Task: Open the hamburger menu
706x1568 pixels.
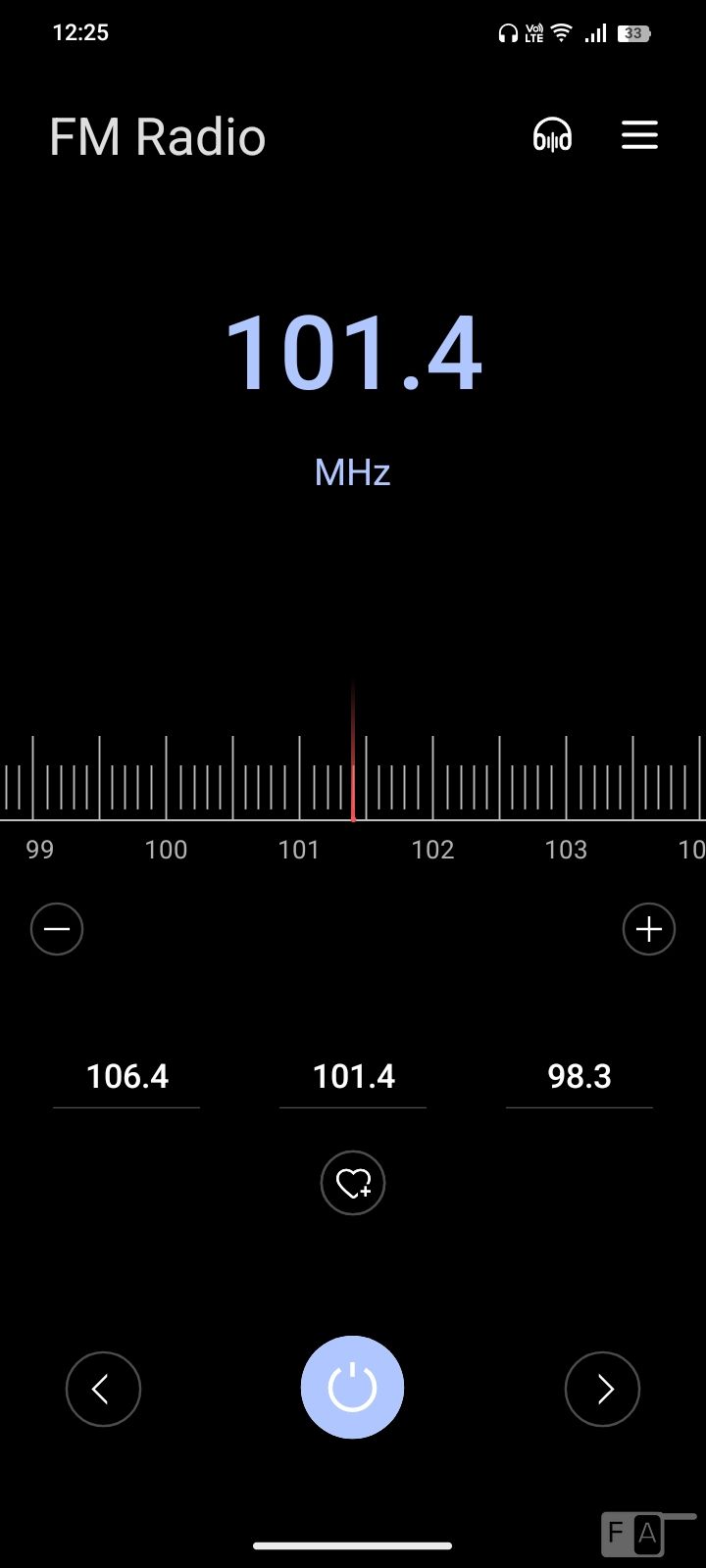Action: pyautogui.click(x=639, y=135)
